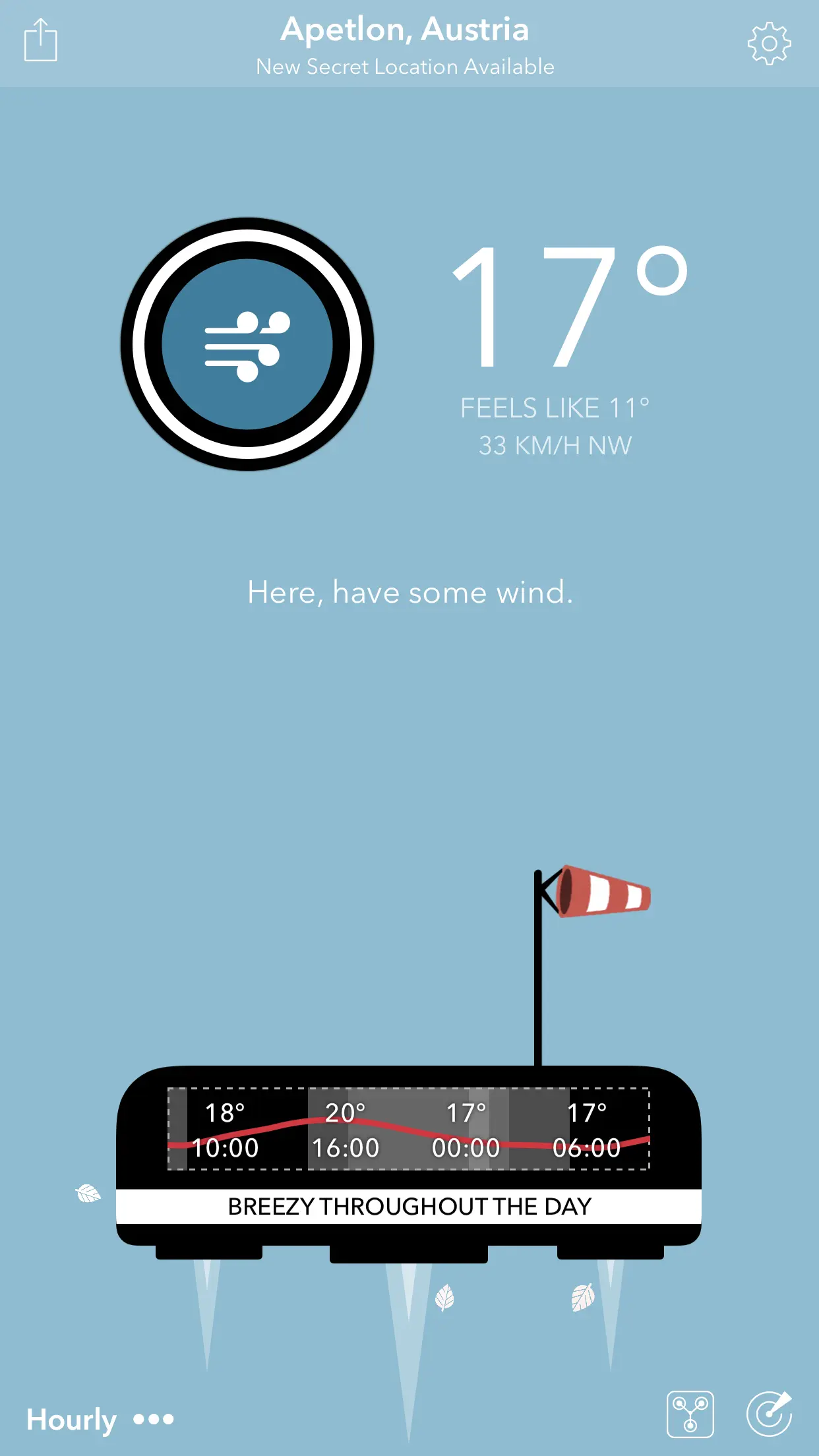
Task: Open the branching nodes icon
Action: pyautogui.click(x=690, y=1414)
